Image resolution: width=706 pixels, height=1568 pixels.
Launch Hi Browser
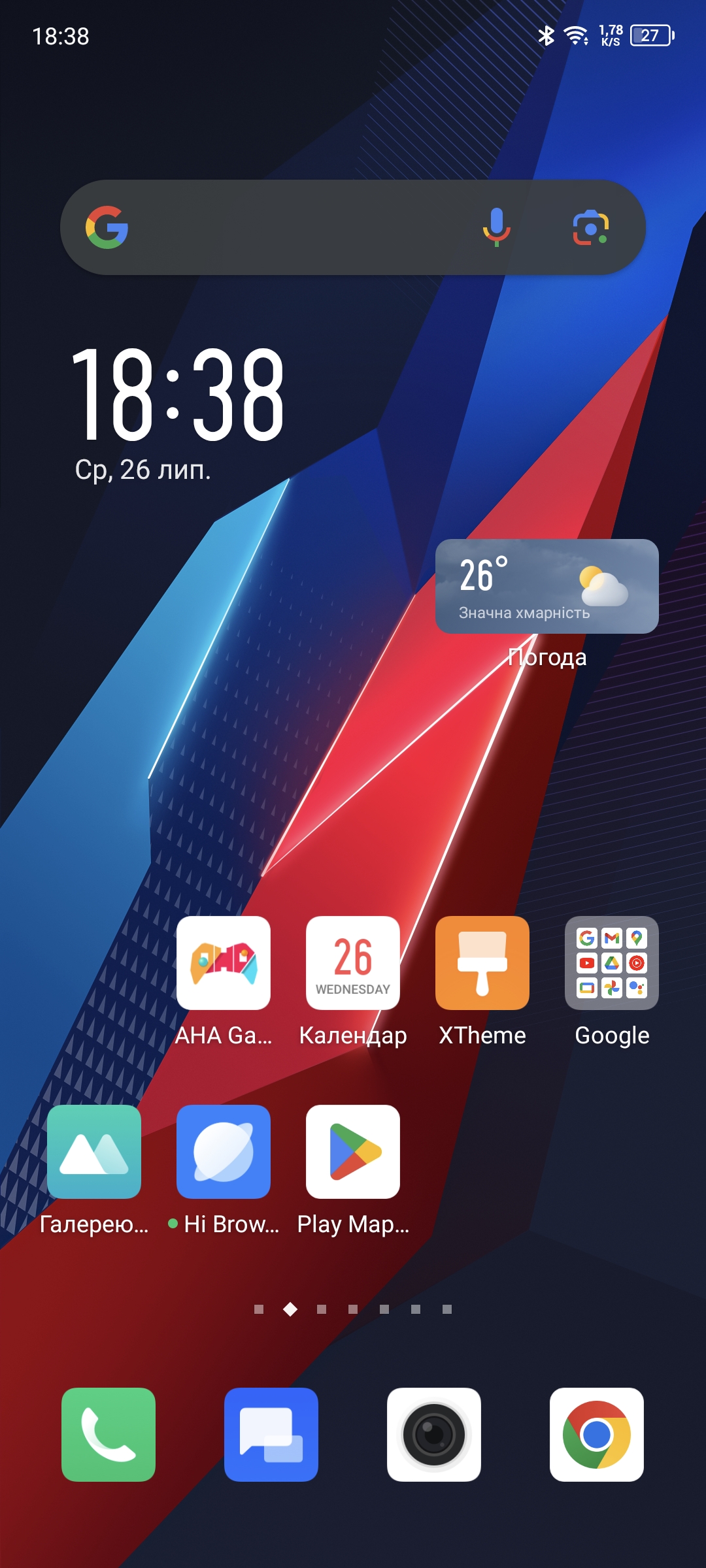point(224,1152)
